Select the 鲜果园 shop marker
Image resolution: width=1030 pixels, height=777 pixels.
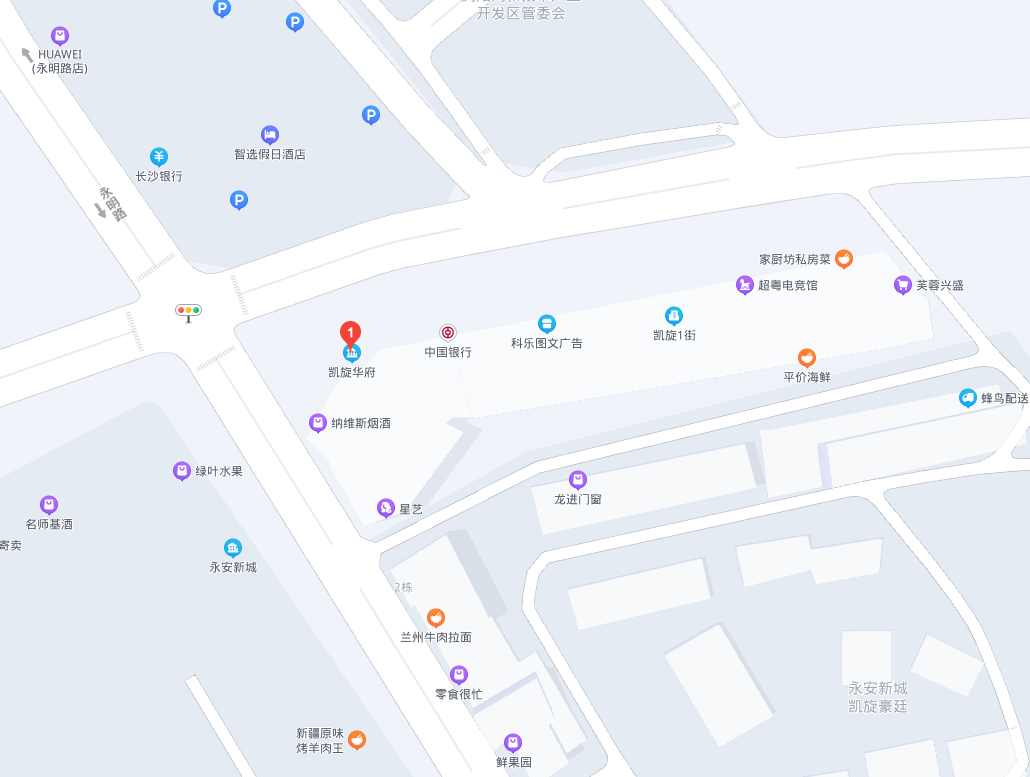tap(513, 742)
